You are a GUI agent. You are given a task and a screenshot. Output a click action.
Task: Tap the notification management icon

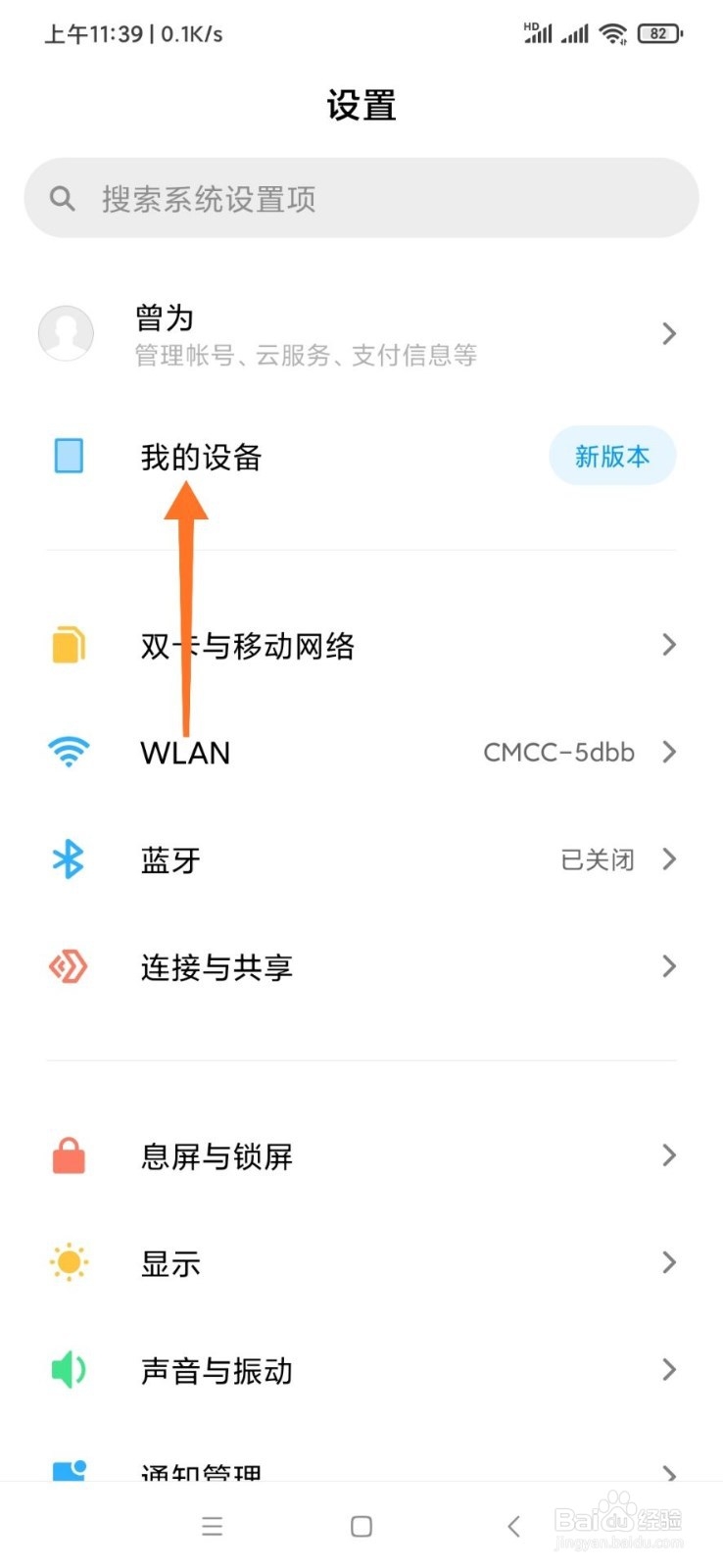[68, 1467]
